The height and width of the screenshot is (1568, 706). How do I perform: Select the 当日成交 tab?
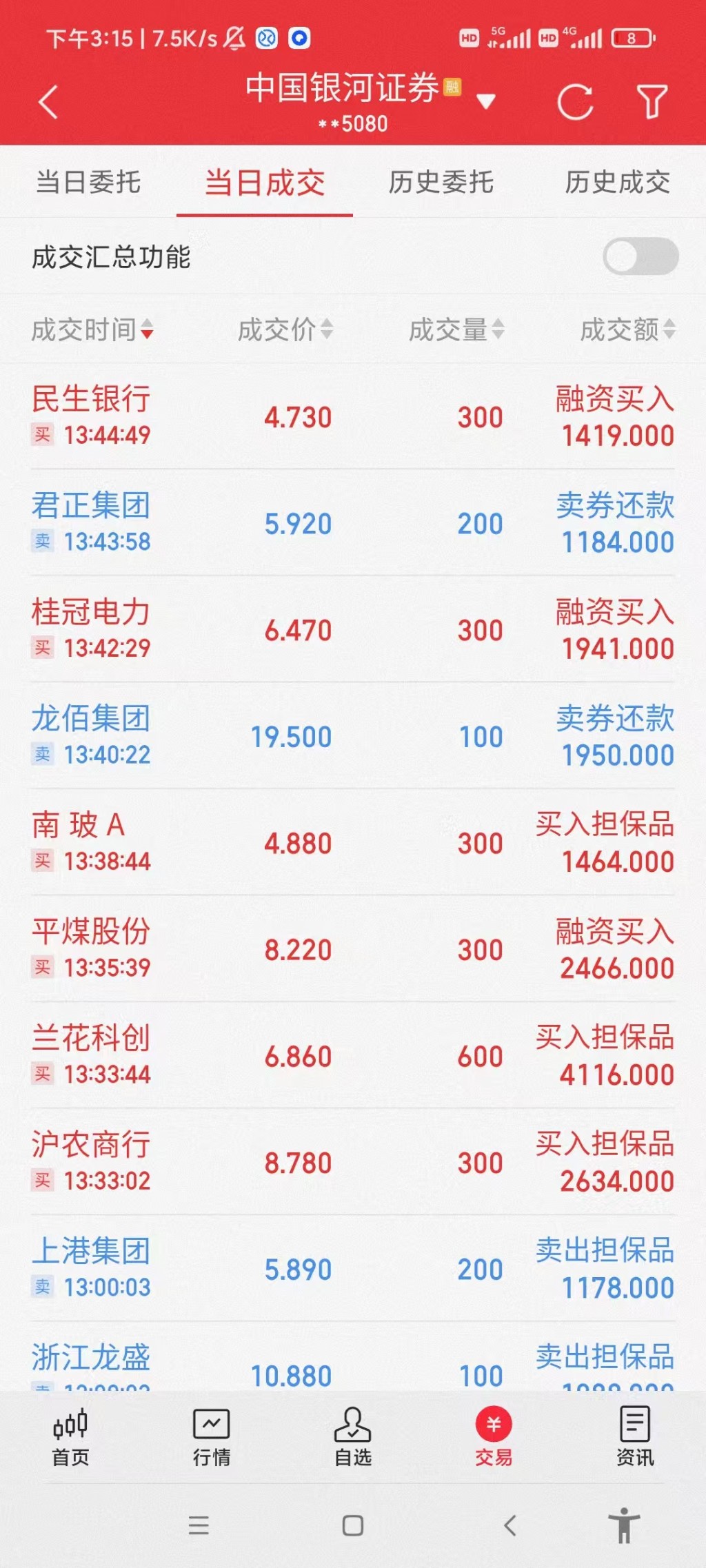coord(265,183)
